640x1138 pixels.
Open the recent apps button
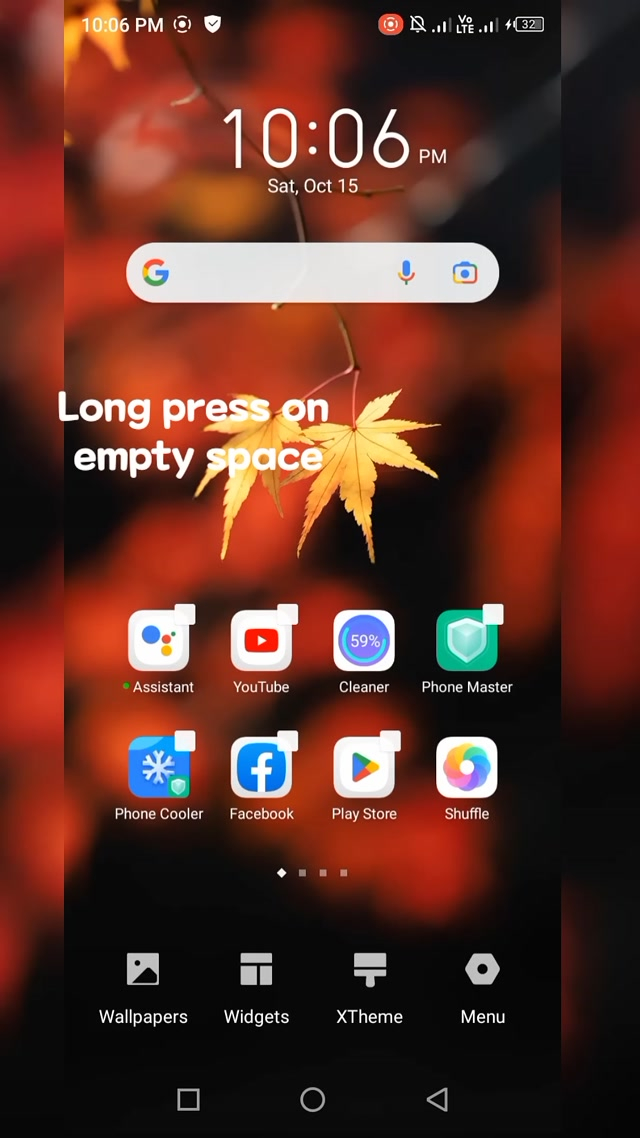[188, 1100]
